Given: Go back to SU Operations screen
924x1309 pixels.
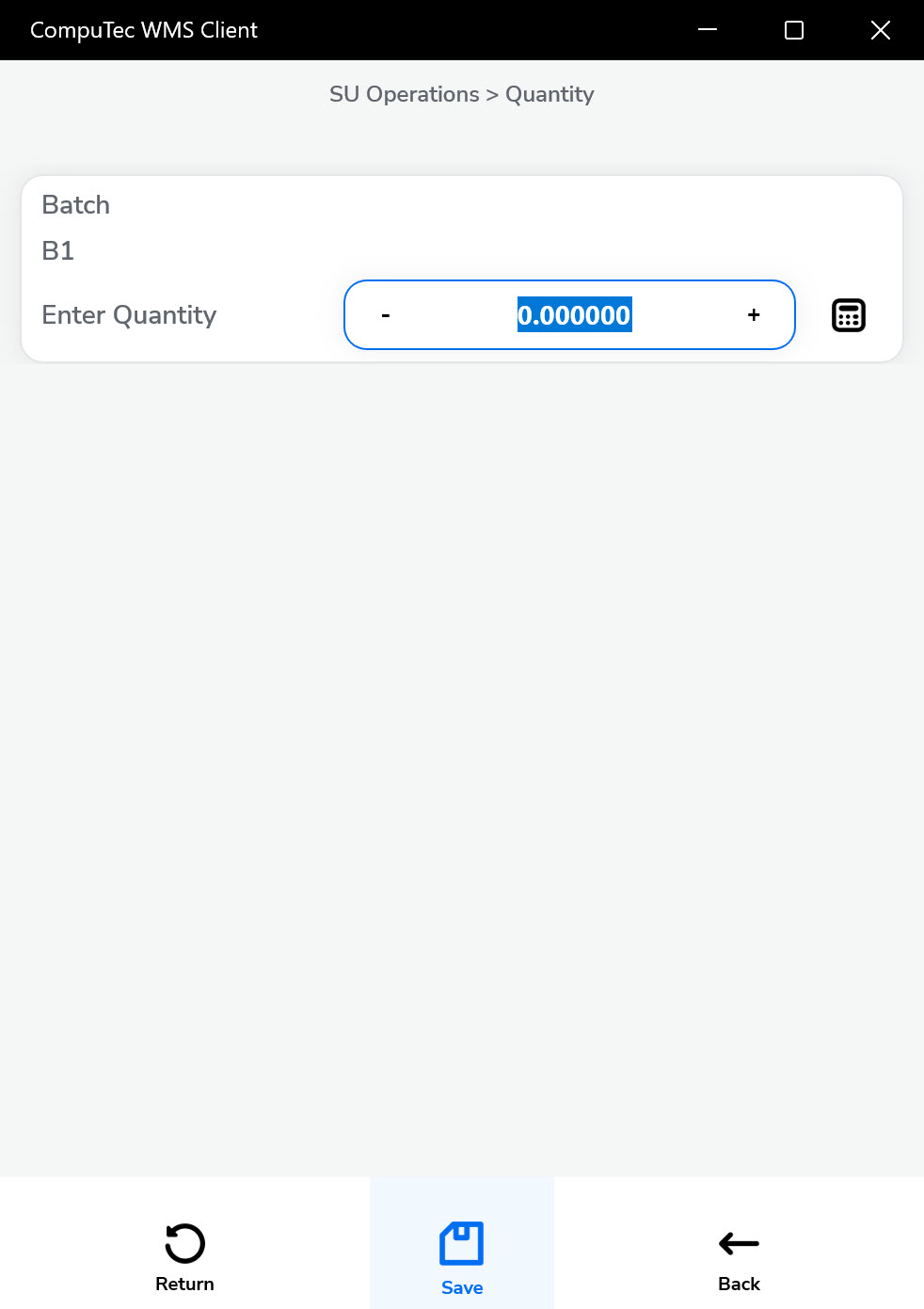Looking at the screenshot, I should coord(738,1261).
